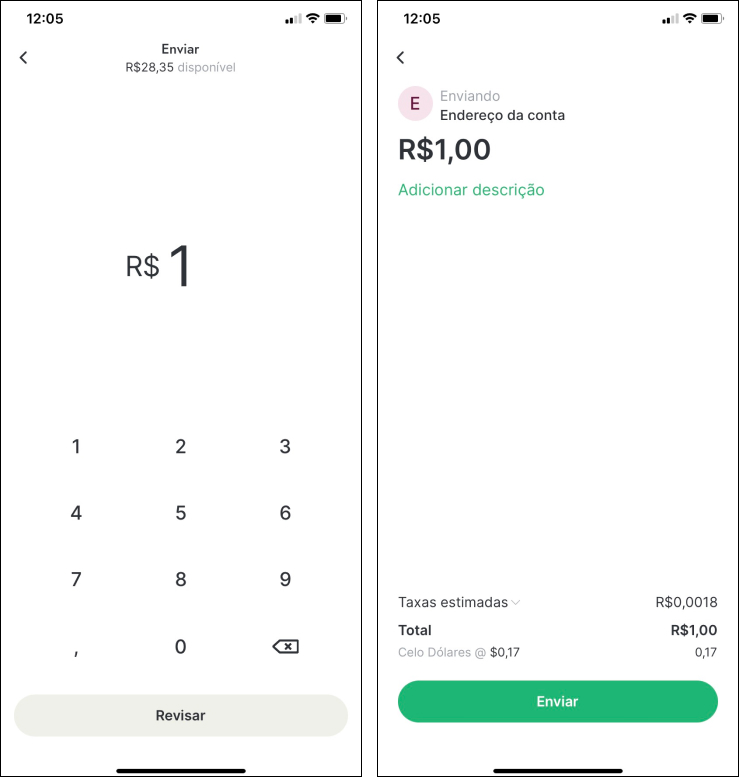
Task: Enter digit 2 on the keypad
Action: pos(181,447)
